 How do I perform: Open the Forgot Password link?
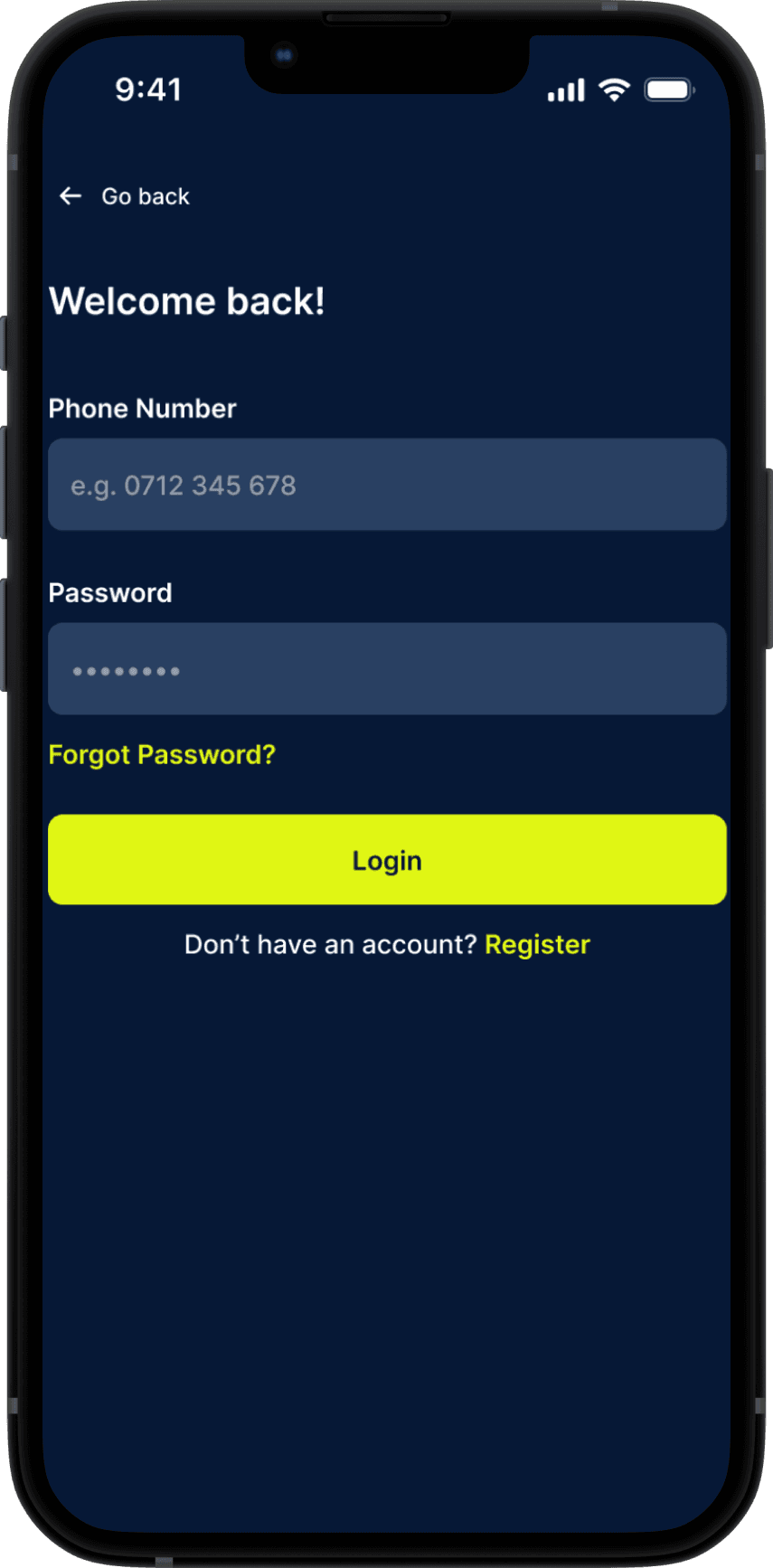[x=162, y=754]
